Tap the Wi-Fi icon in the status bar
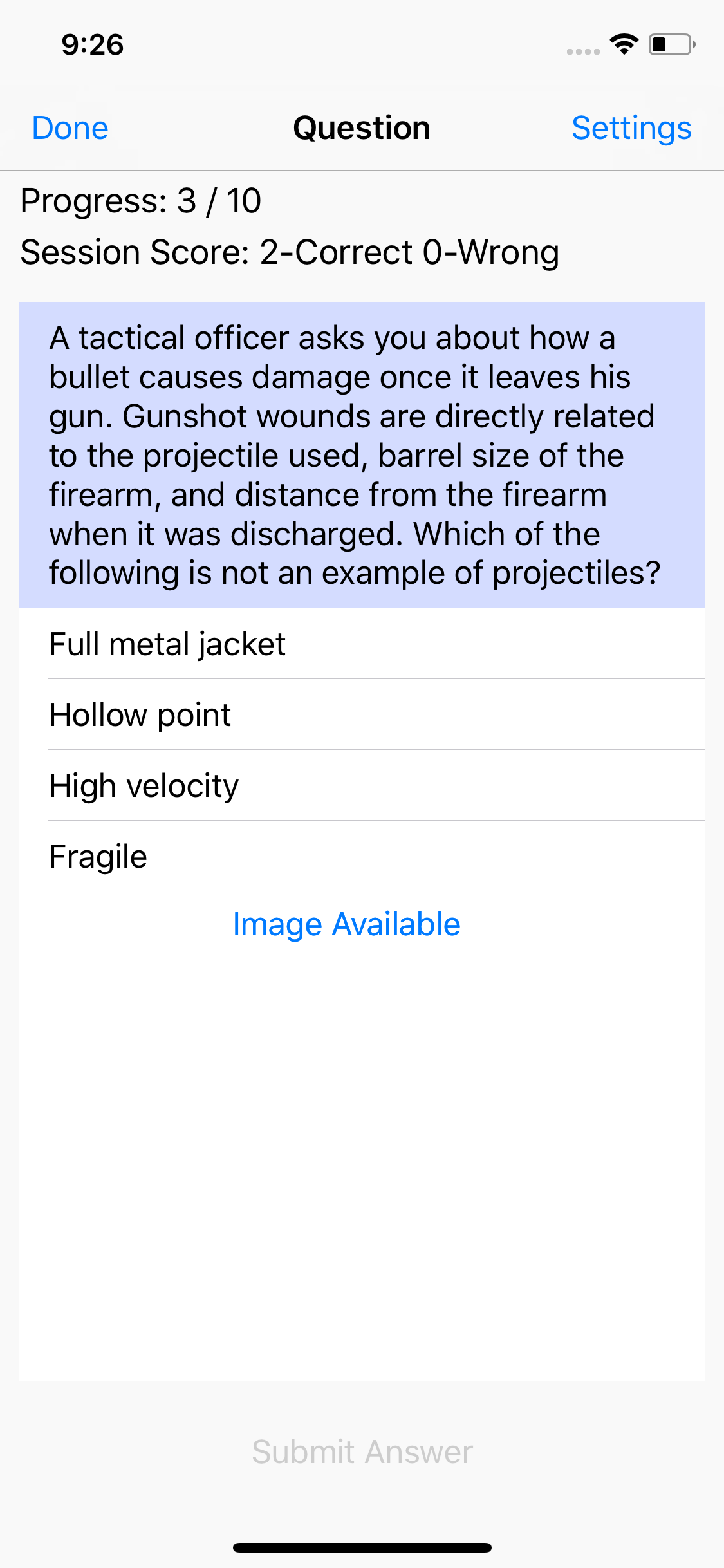Viewport: 724px width, 1568px height. [x=622, y=44]
